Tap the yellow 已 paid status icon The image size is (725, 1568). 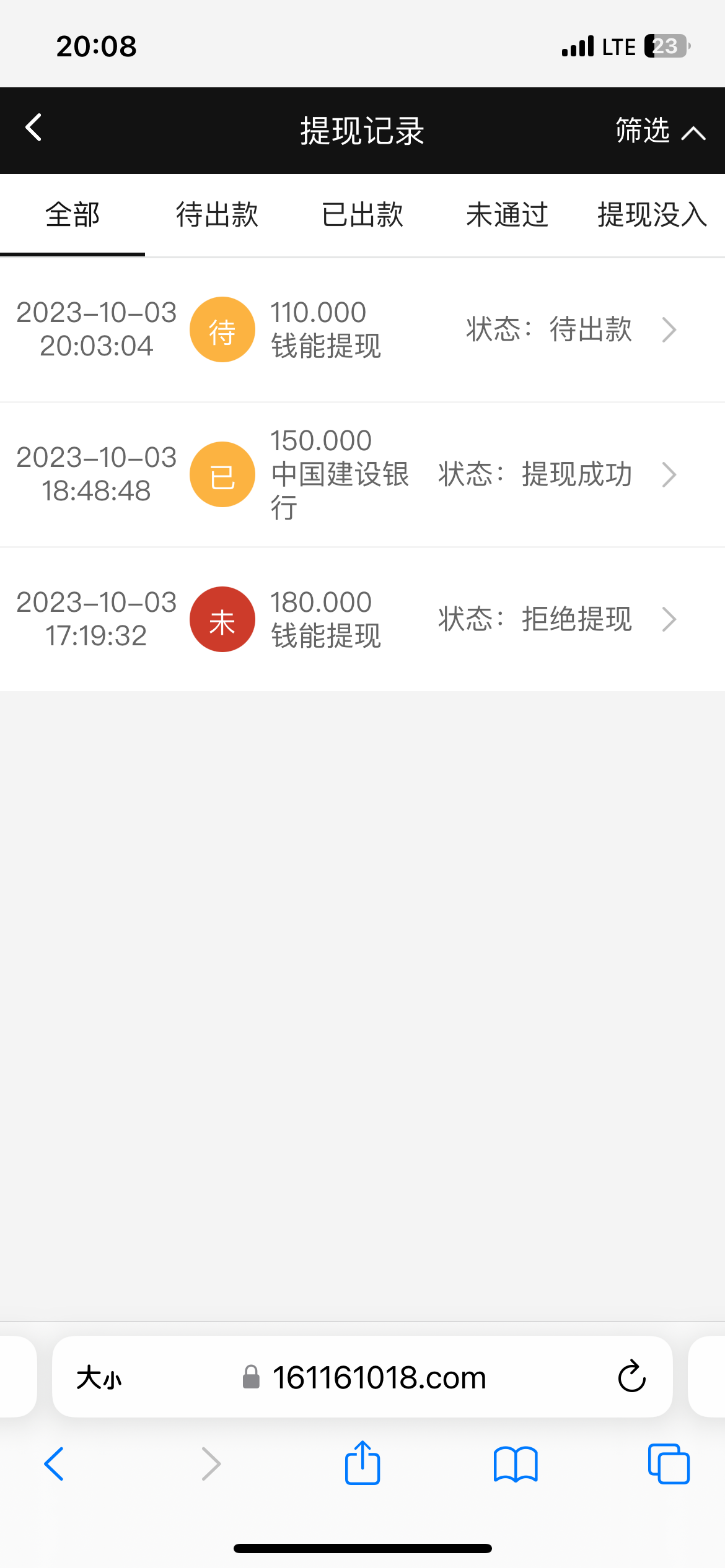222,474
